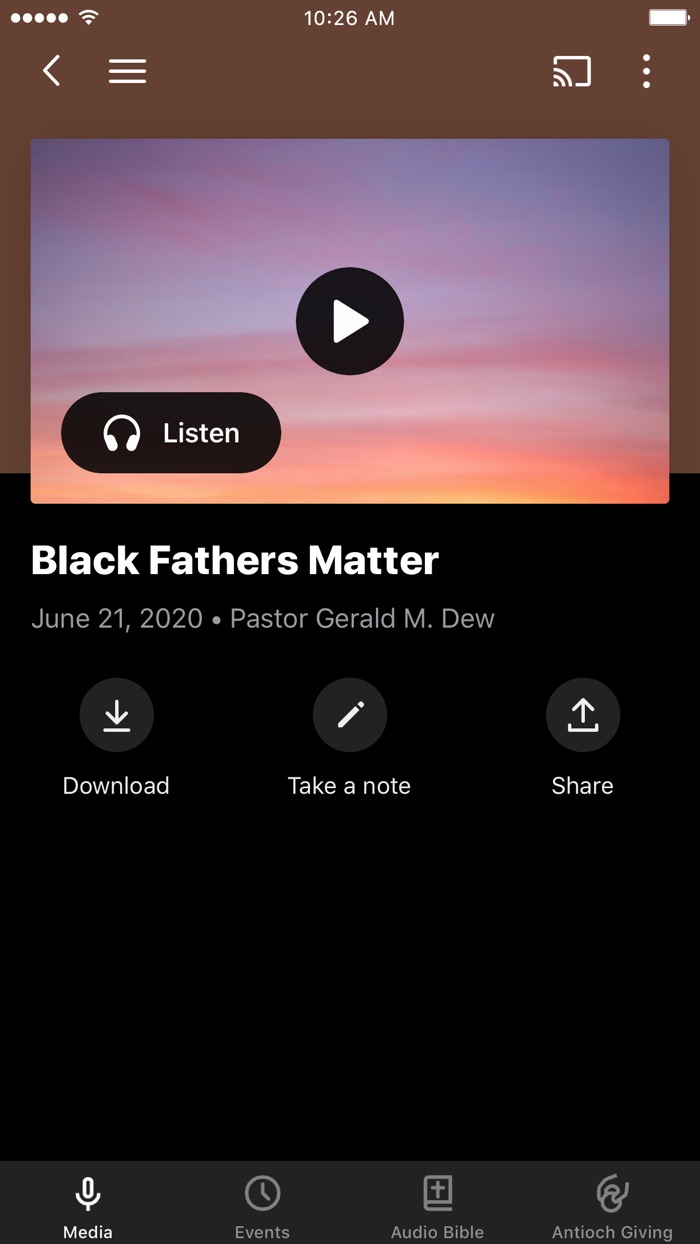Go to the Antioch Giving tab

click(612, 1205)
